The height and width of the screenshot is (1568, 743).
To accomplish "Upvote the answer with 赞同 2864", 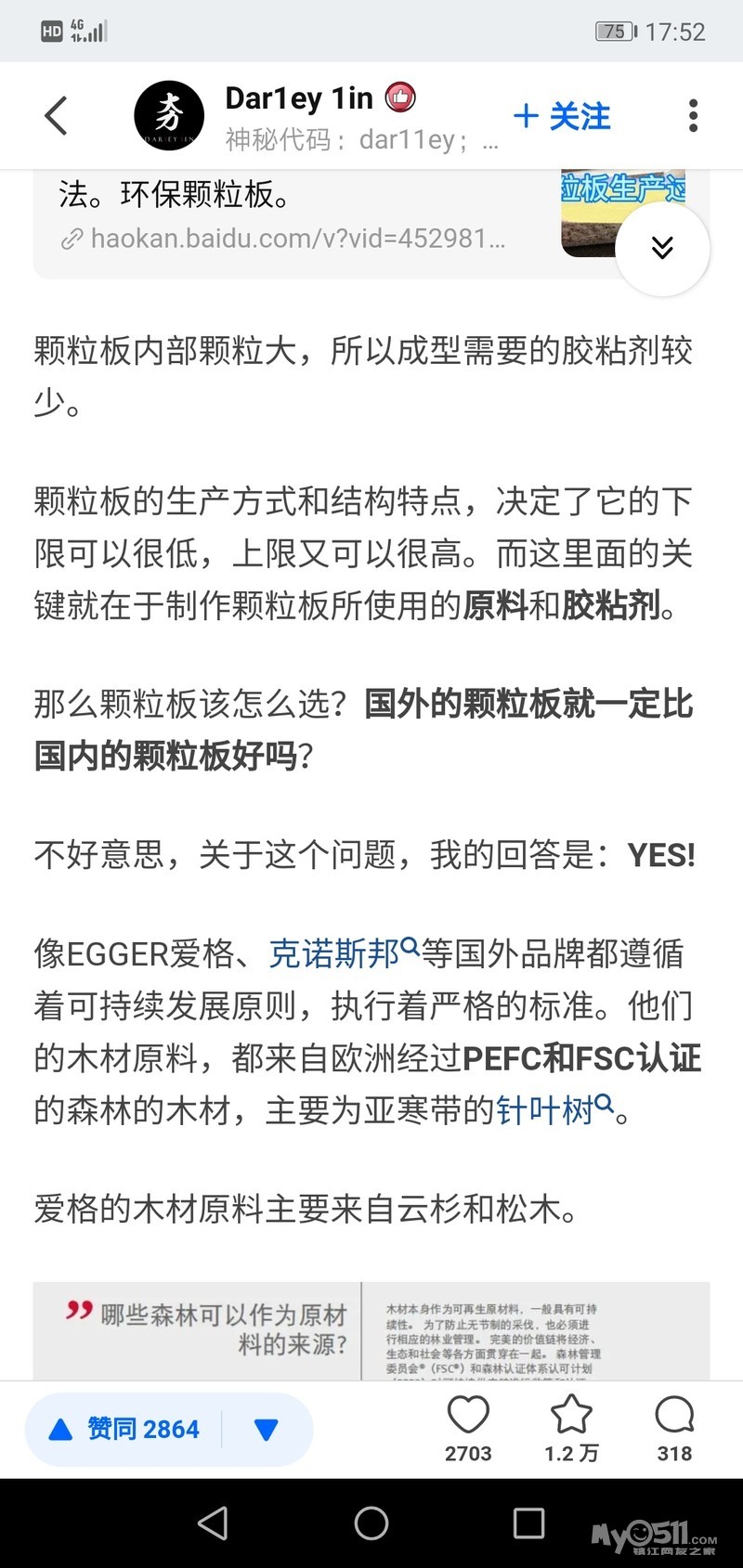I will [x=125, y=1429].
